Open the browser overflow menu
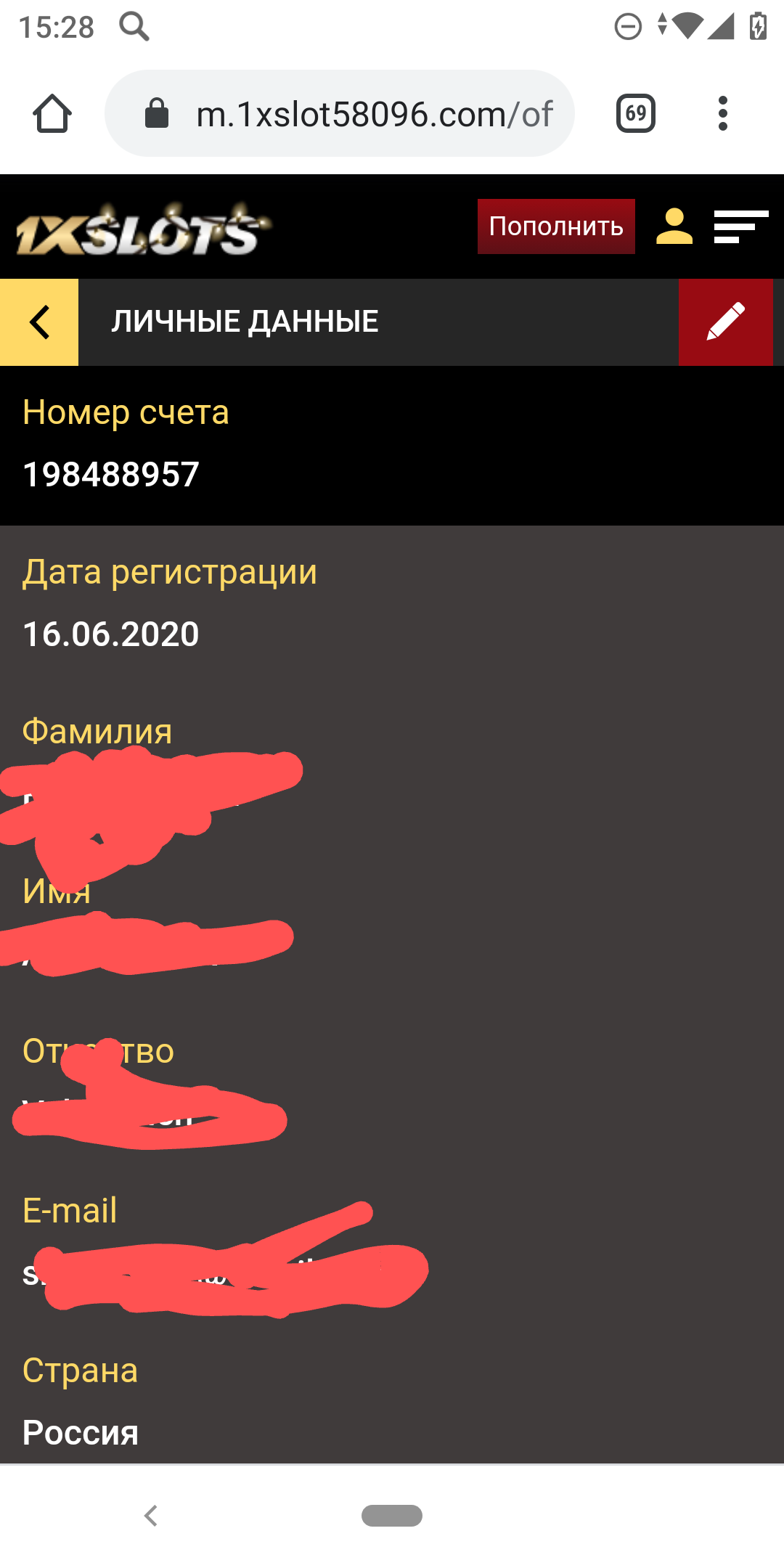 722,114
